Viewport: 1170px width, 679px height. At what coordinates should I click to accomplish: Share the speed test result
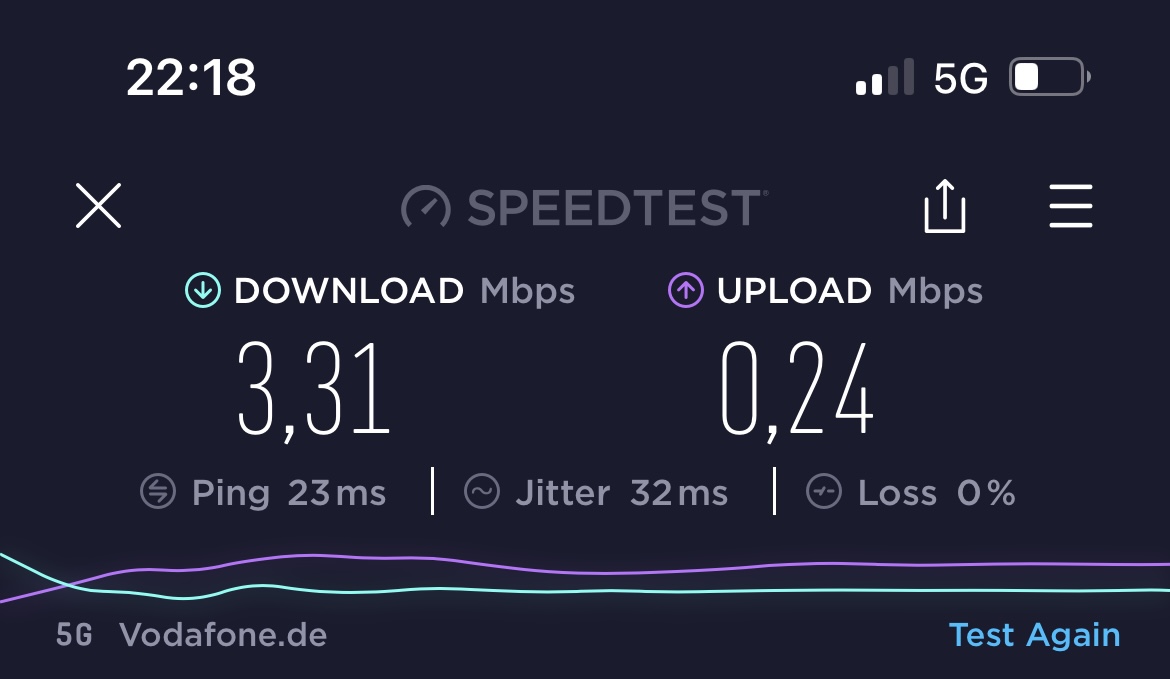point(944,207)
